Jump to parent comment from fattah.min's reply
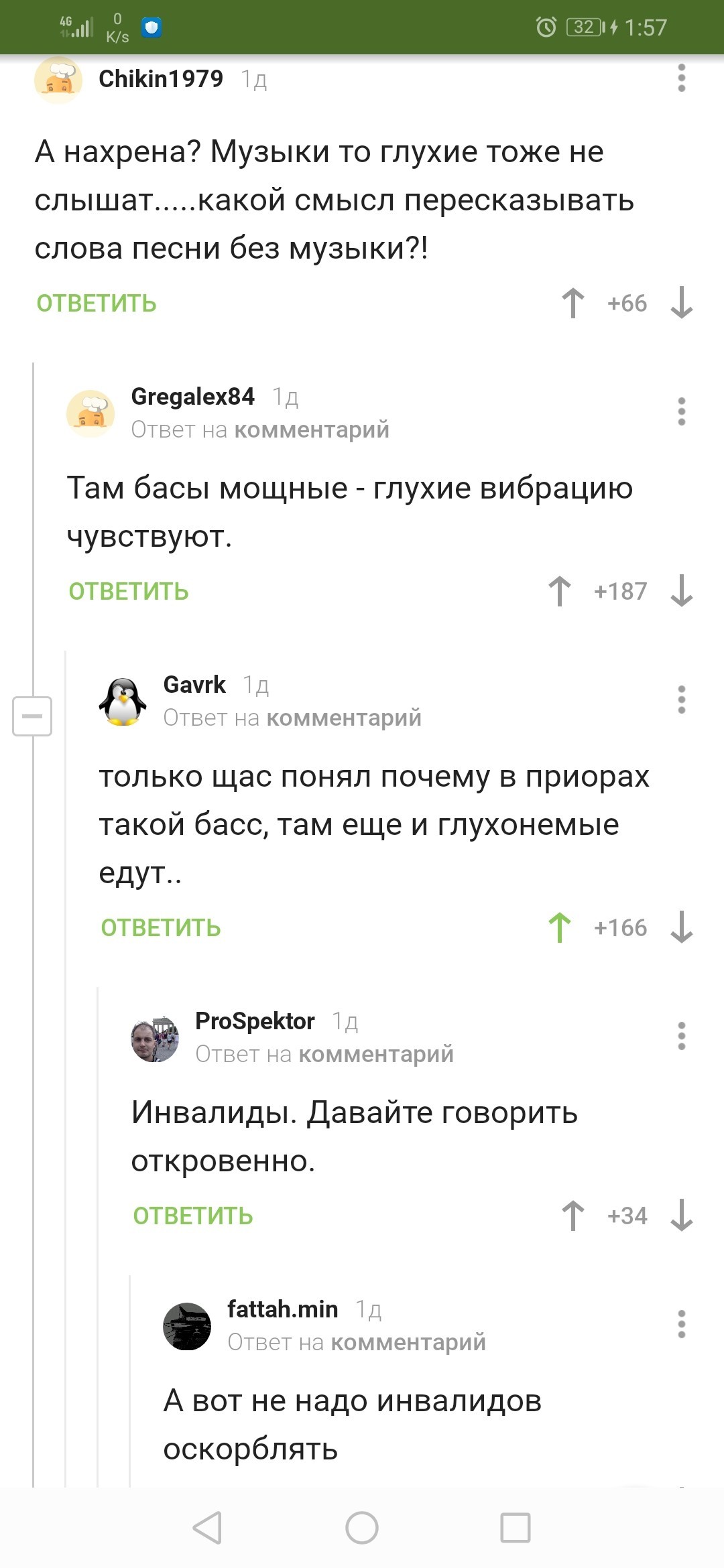This screenshot has width=724, height=1568. tap(408, 1342)
